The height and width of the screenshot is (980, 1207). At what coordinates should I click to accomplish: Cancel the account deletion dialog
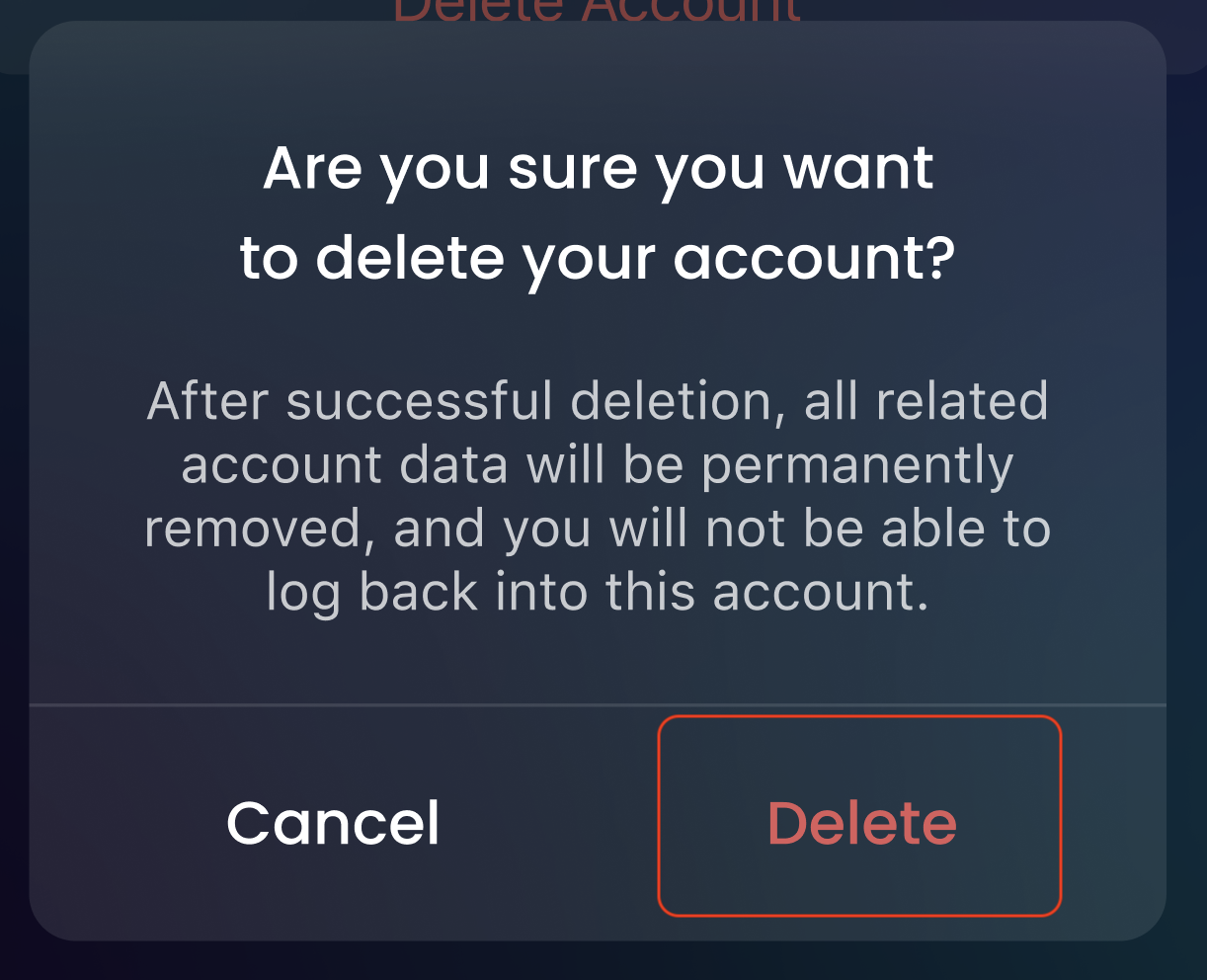coord(333,822)
